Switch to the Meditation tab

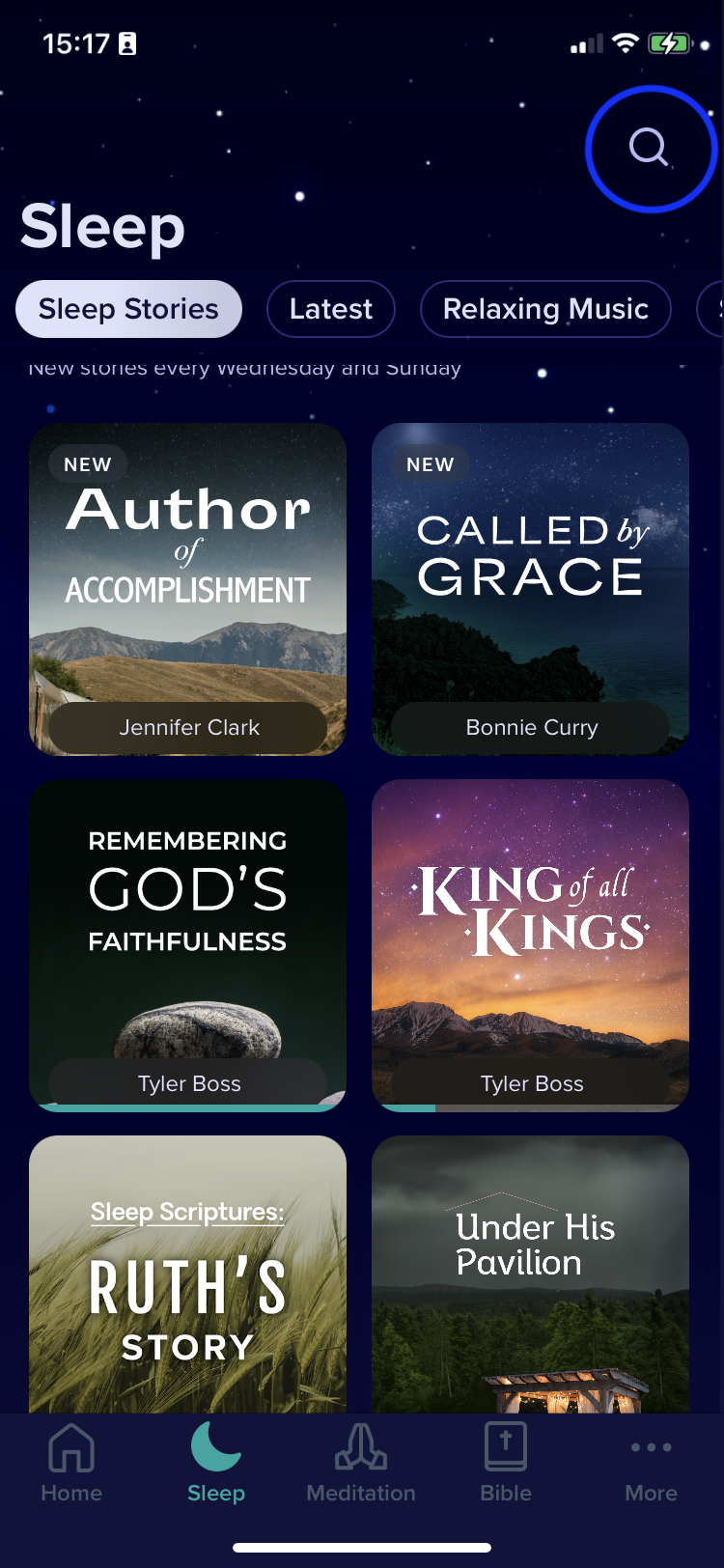361,1463
